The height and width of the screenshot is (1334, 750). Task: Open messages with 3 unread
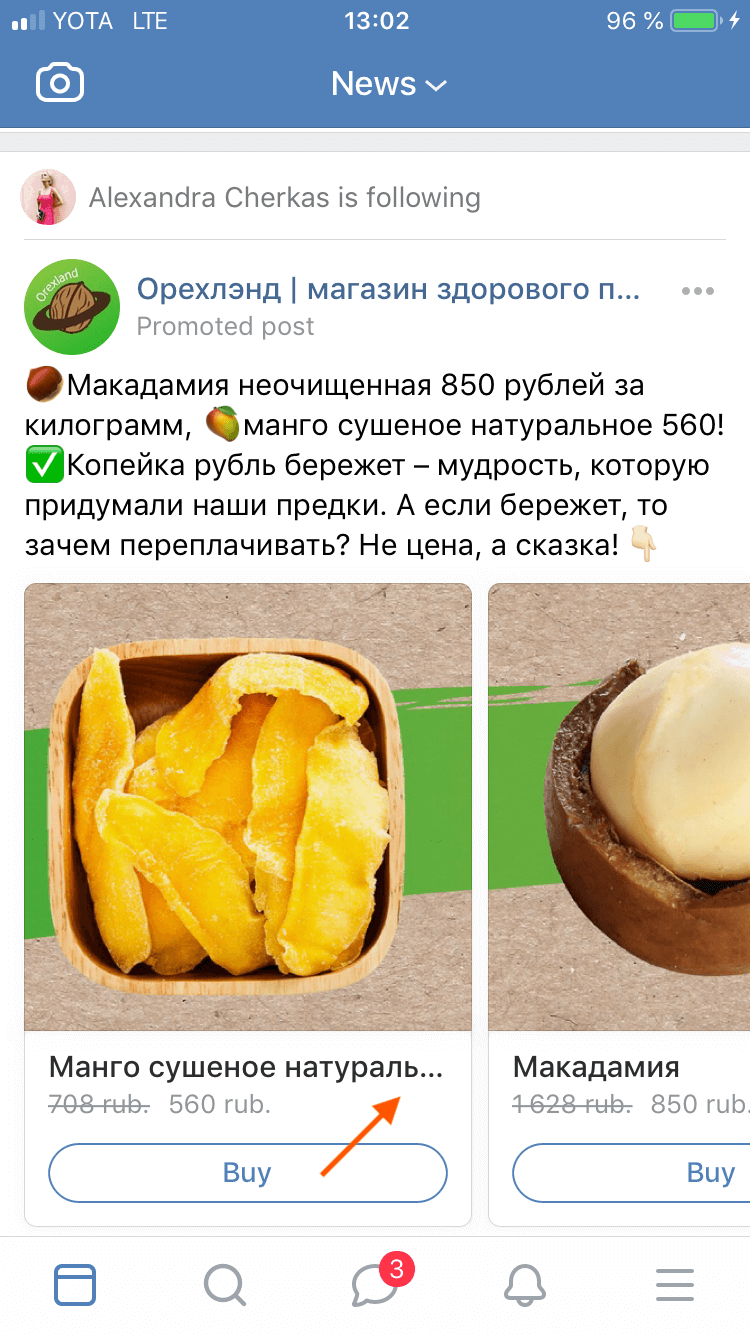(x=376, y=1285)
